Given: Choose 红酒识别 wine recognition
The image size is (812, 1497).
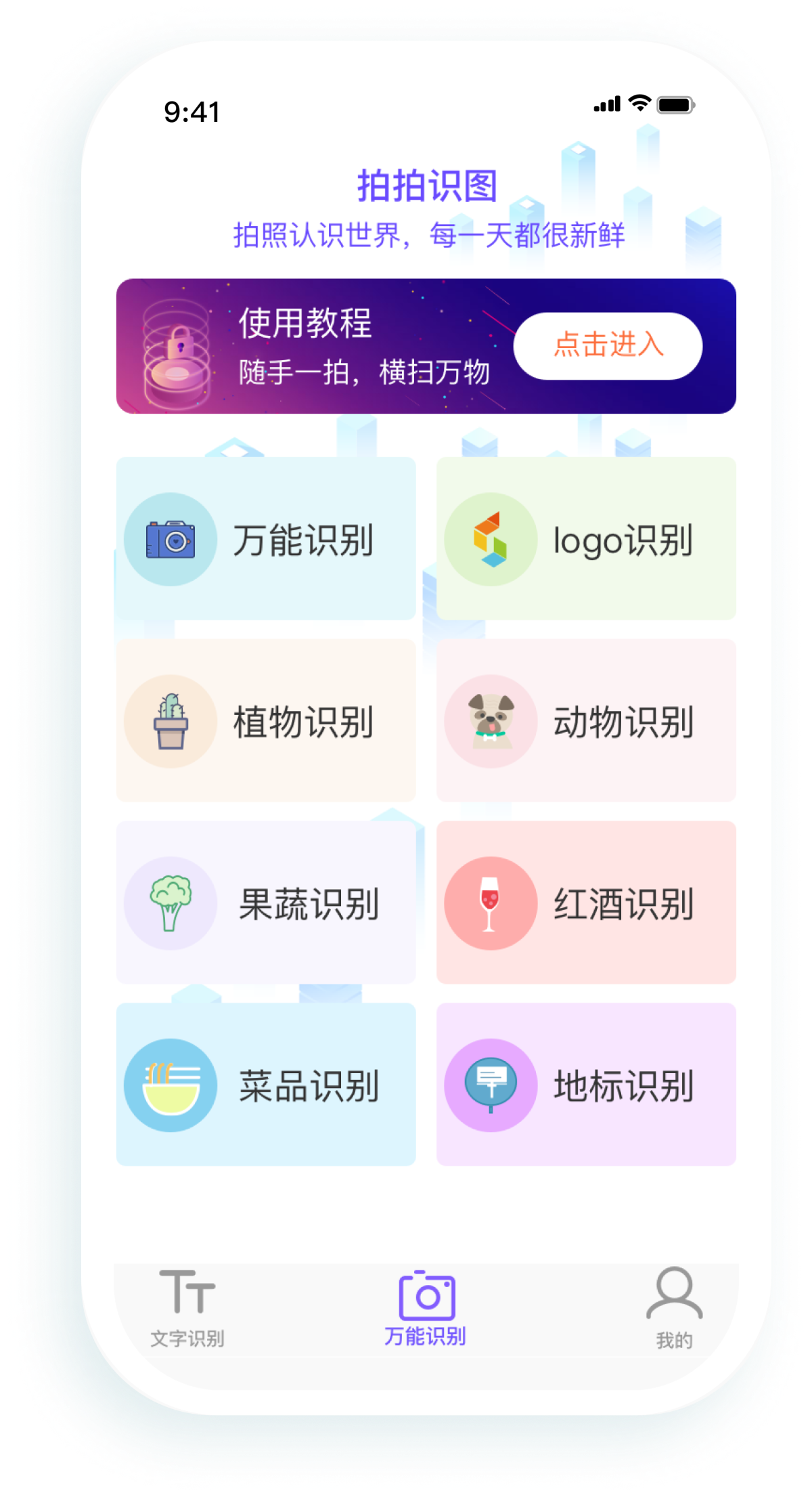Looking at the screenshot, I should (586, 903).
